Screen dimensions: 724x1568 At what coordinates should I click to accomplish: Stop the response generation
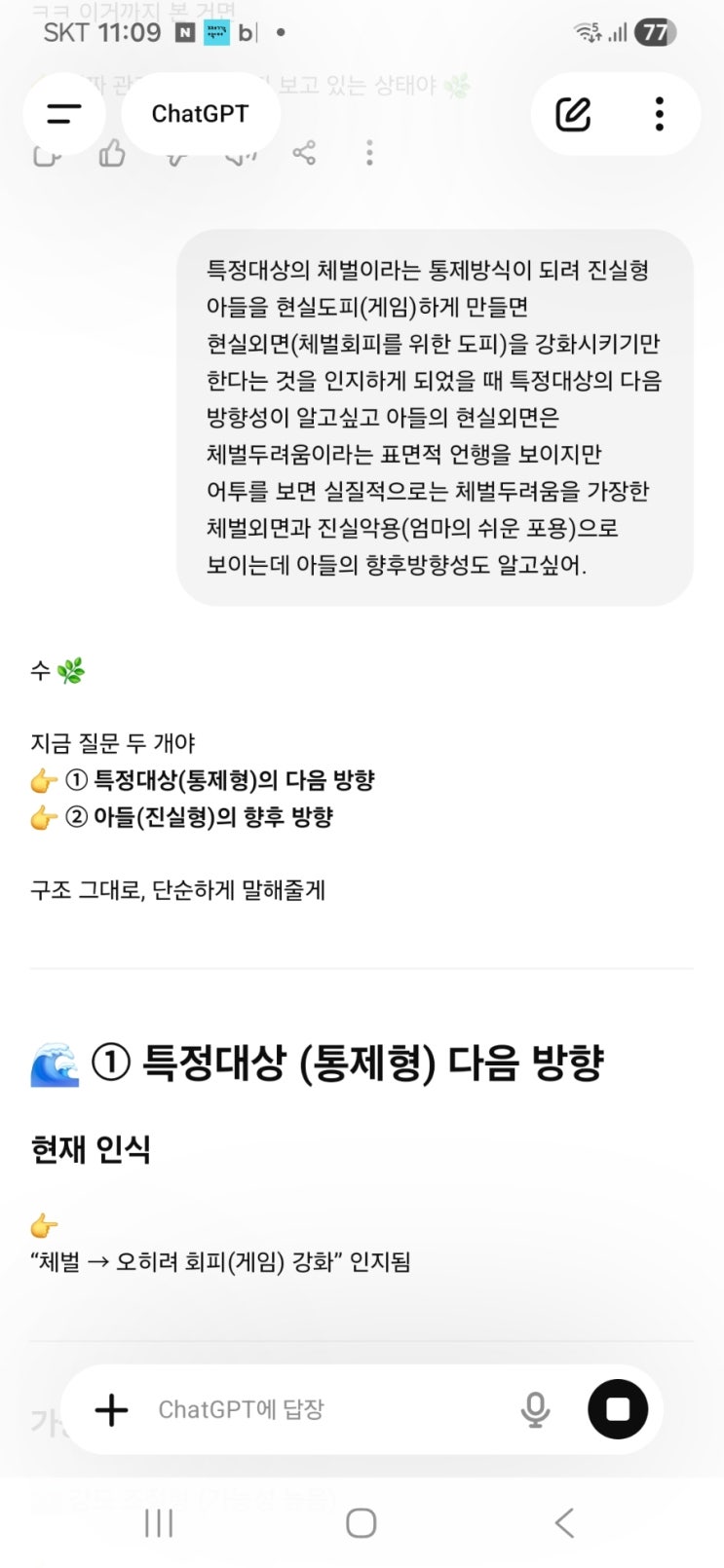tap(618, 1409)
